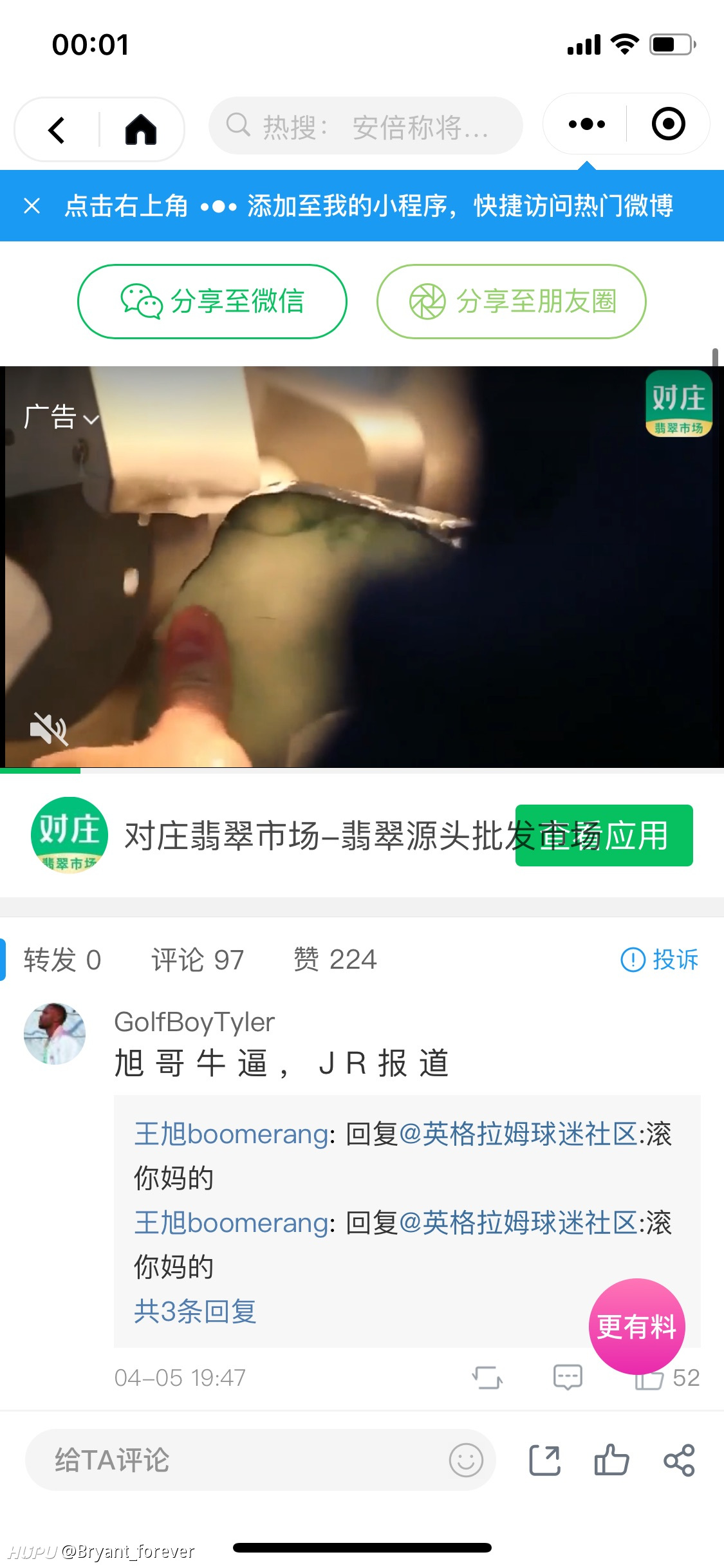Screen dimensions: 724x1568
Task: Open the green 市场应用 button
Action: [604, 835]
